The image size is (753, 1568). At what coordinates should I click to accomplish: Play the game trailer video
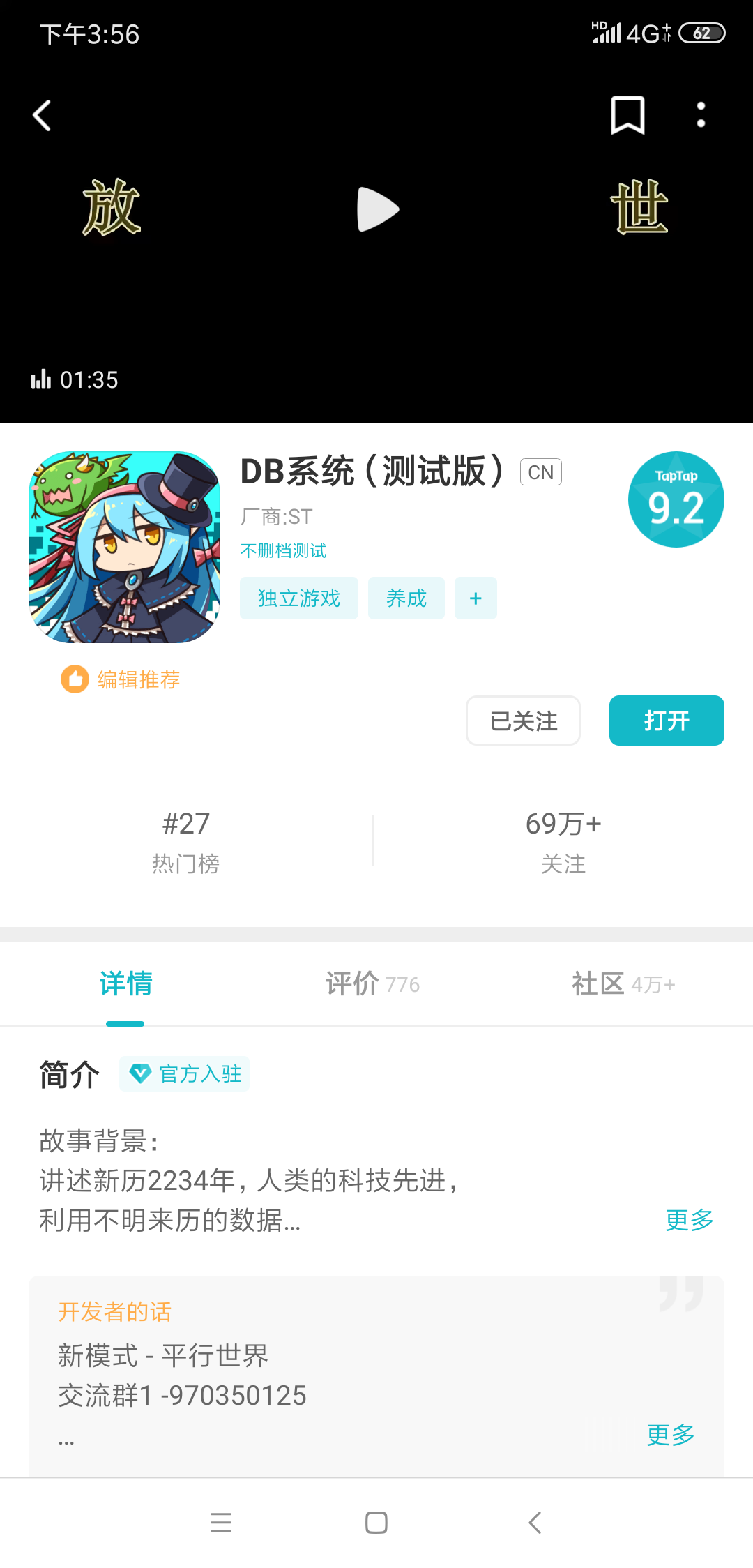coord(377,209)
